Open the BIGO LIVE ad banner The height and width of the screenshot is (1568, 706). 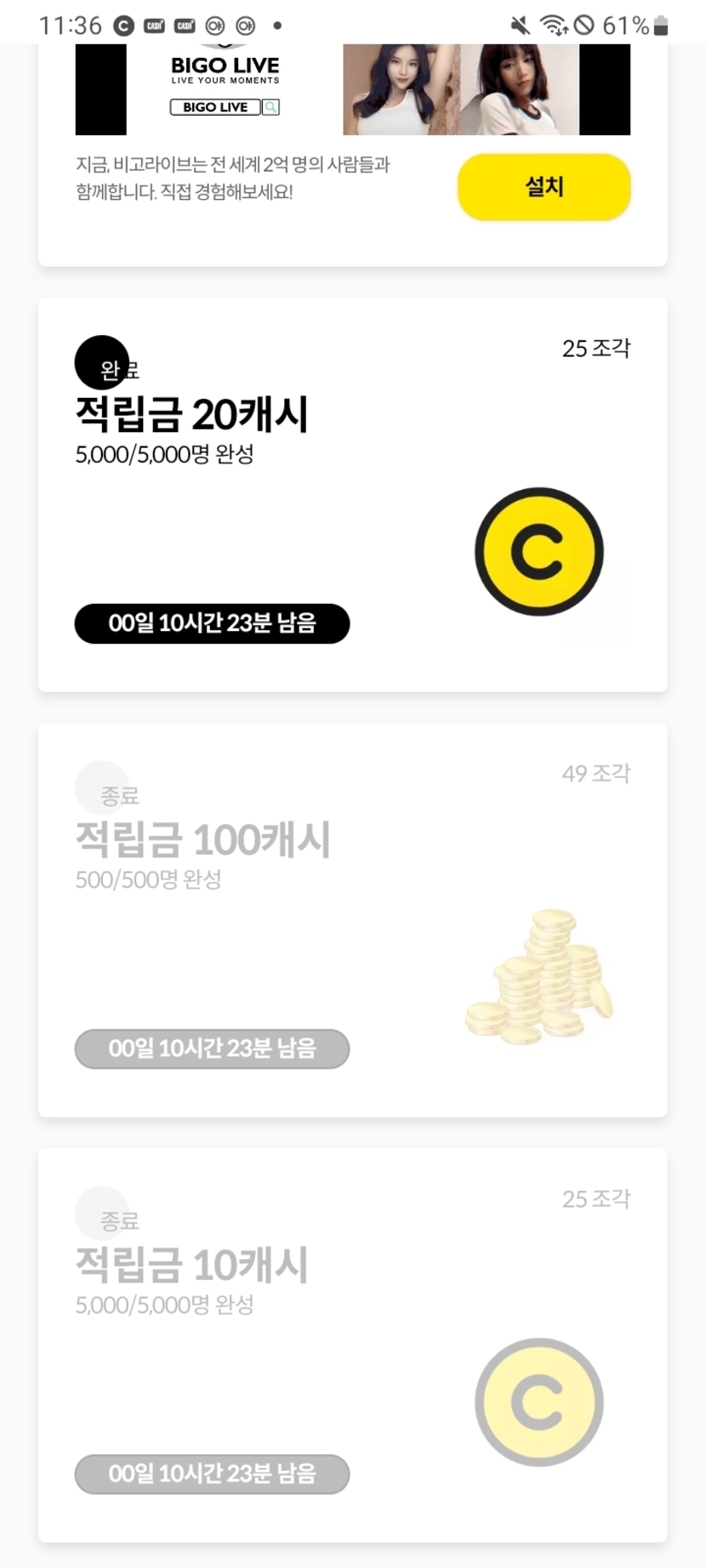(x=352, y=89)
